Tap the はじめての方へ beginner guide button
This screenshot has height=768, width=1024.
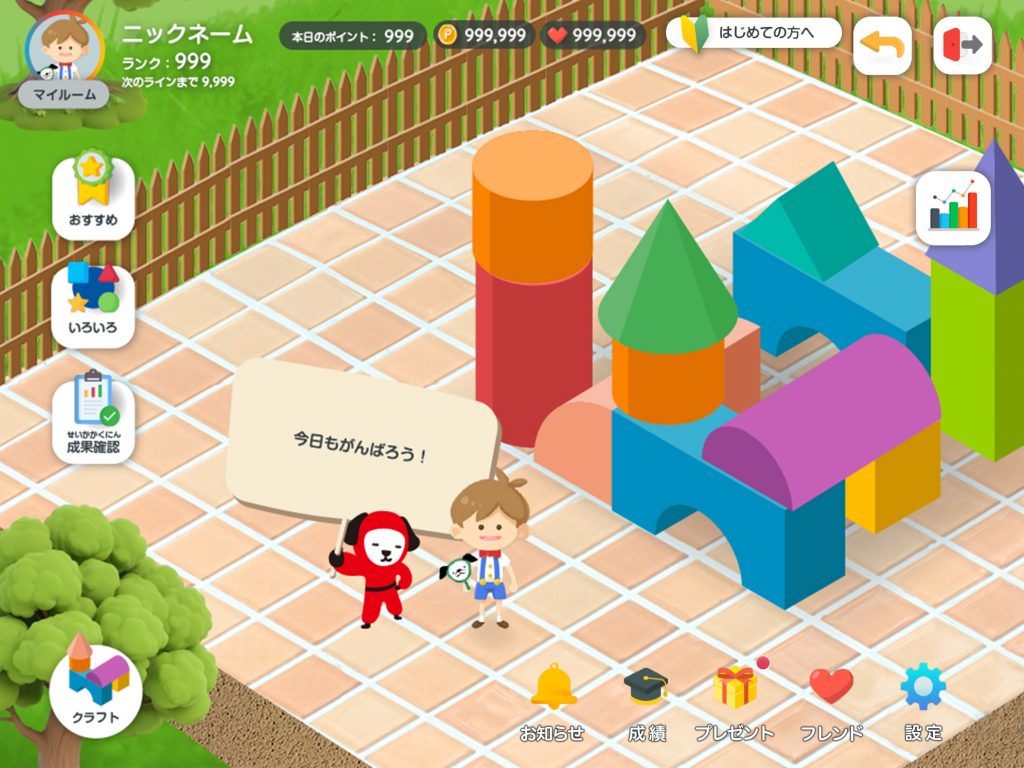(753, 32)
